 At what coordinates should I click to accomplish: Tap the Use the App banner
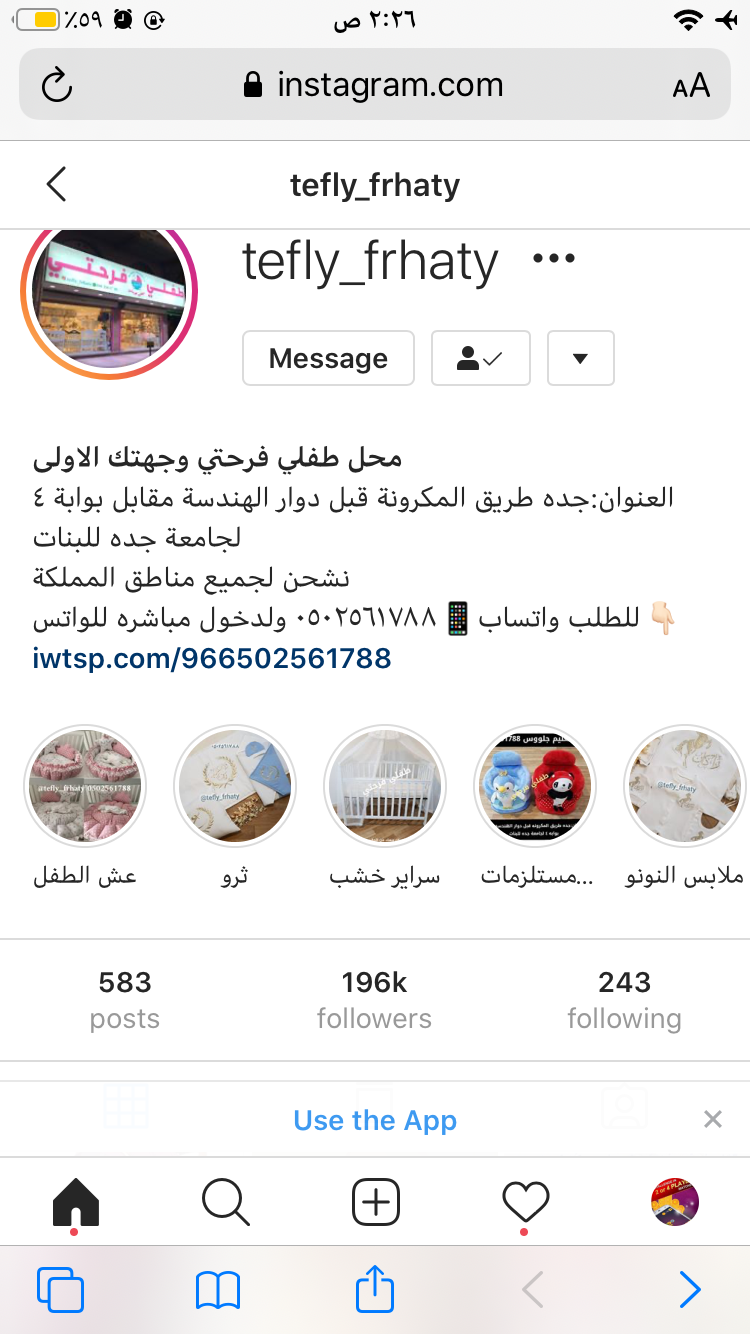(375, 1120)
